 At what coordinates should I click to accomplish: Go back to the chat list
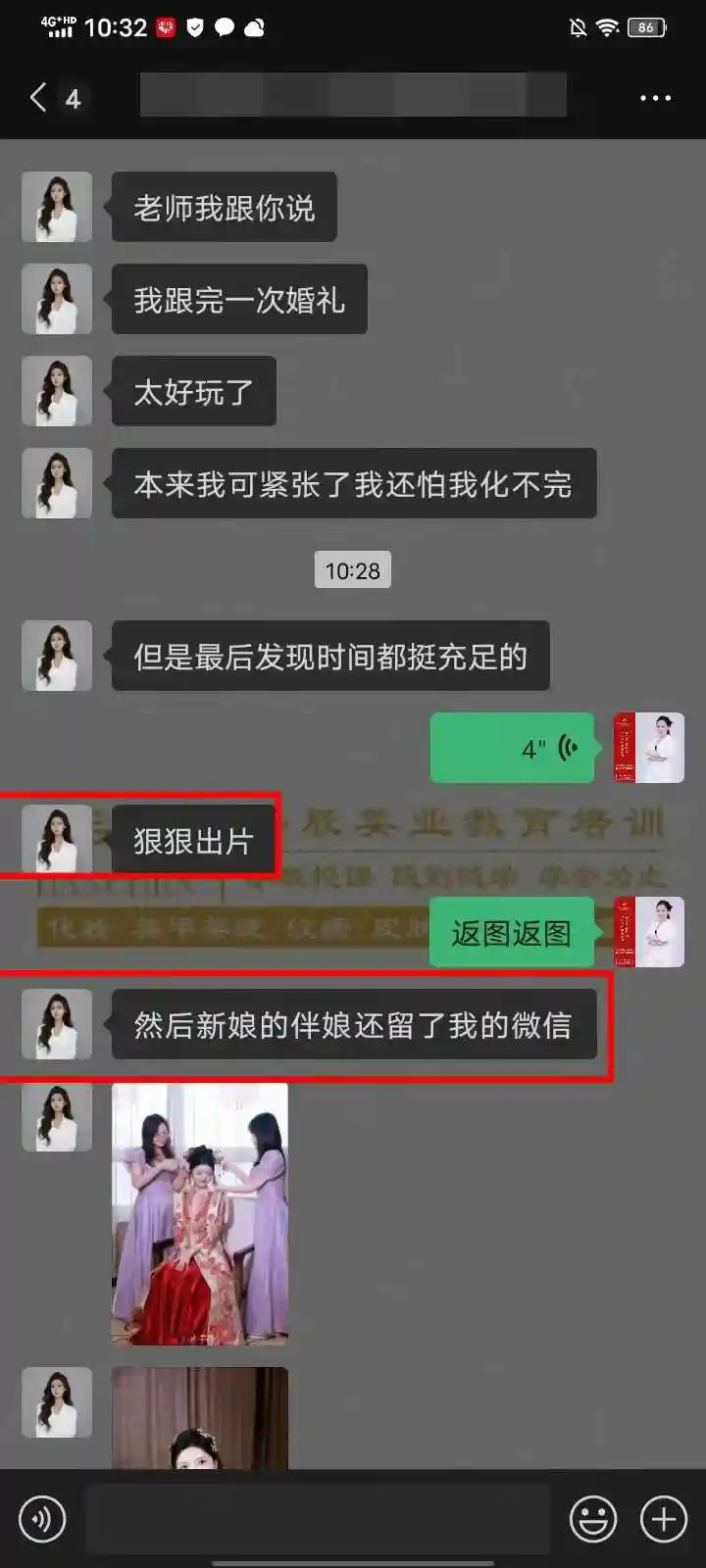(39, 98)
